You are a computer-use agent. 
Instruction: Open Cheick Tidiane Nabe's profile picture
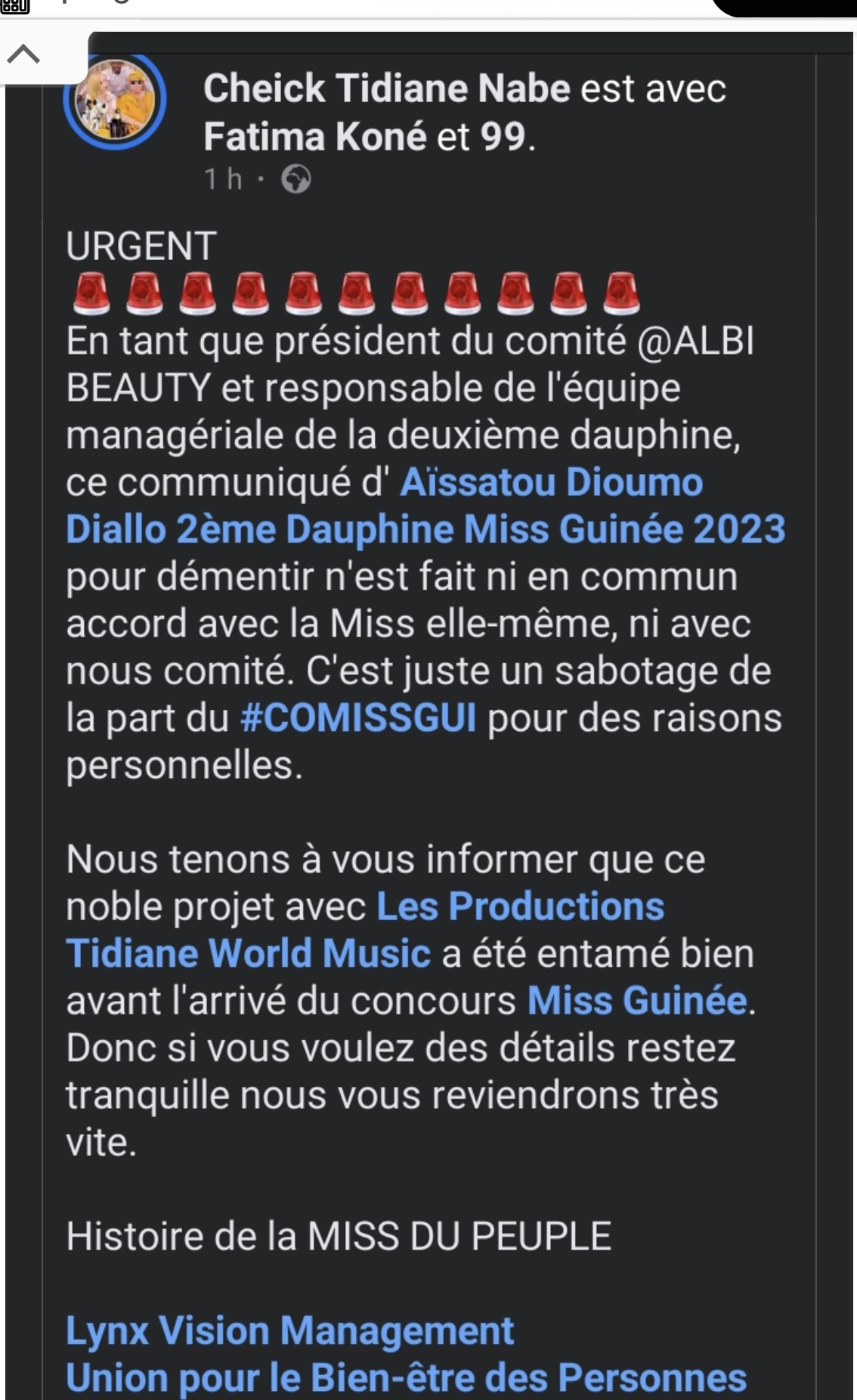tap(115, 102)
